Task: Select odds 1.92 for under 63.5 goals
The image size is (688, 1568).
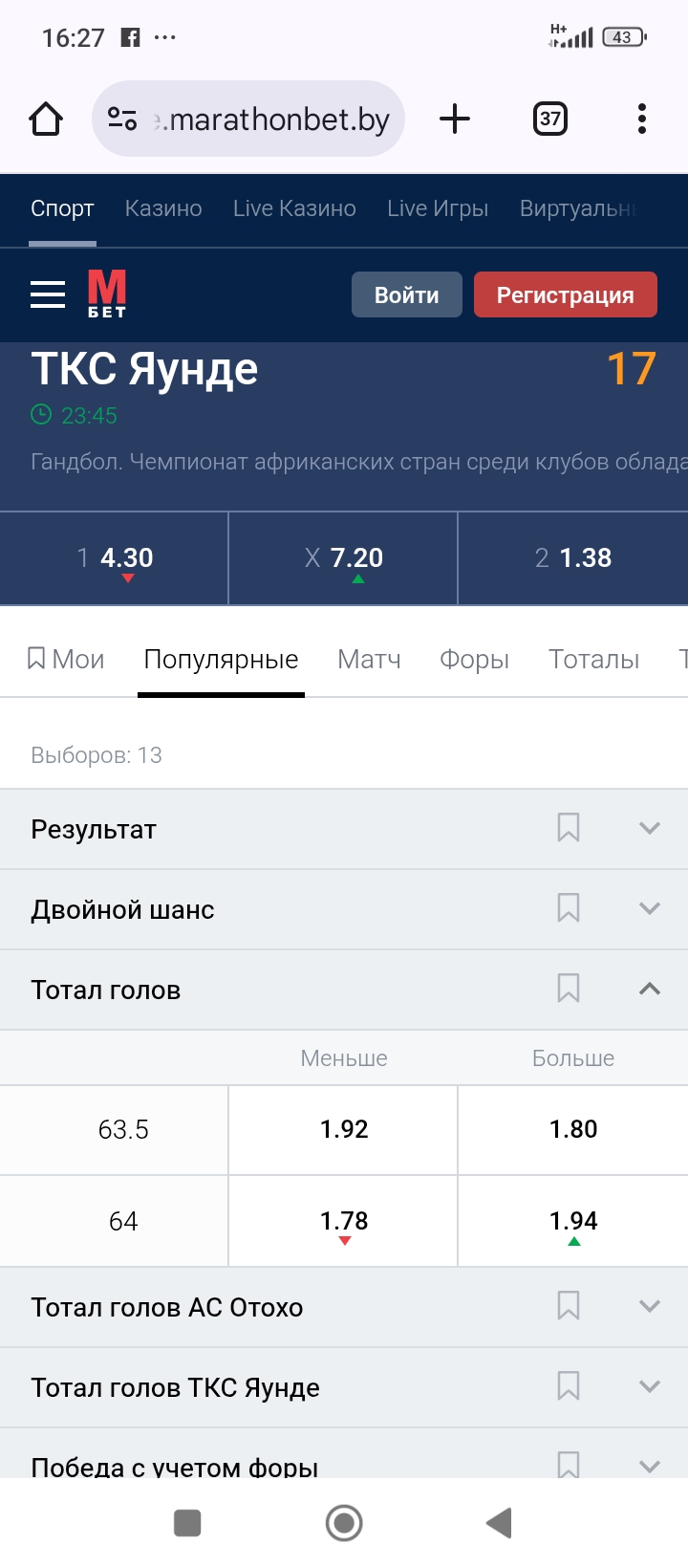Action: click(342, 1129)
